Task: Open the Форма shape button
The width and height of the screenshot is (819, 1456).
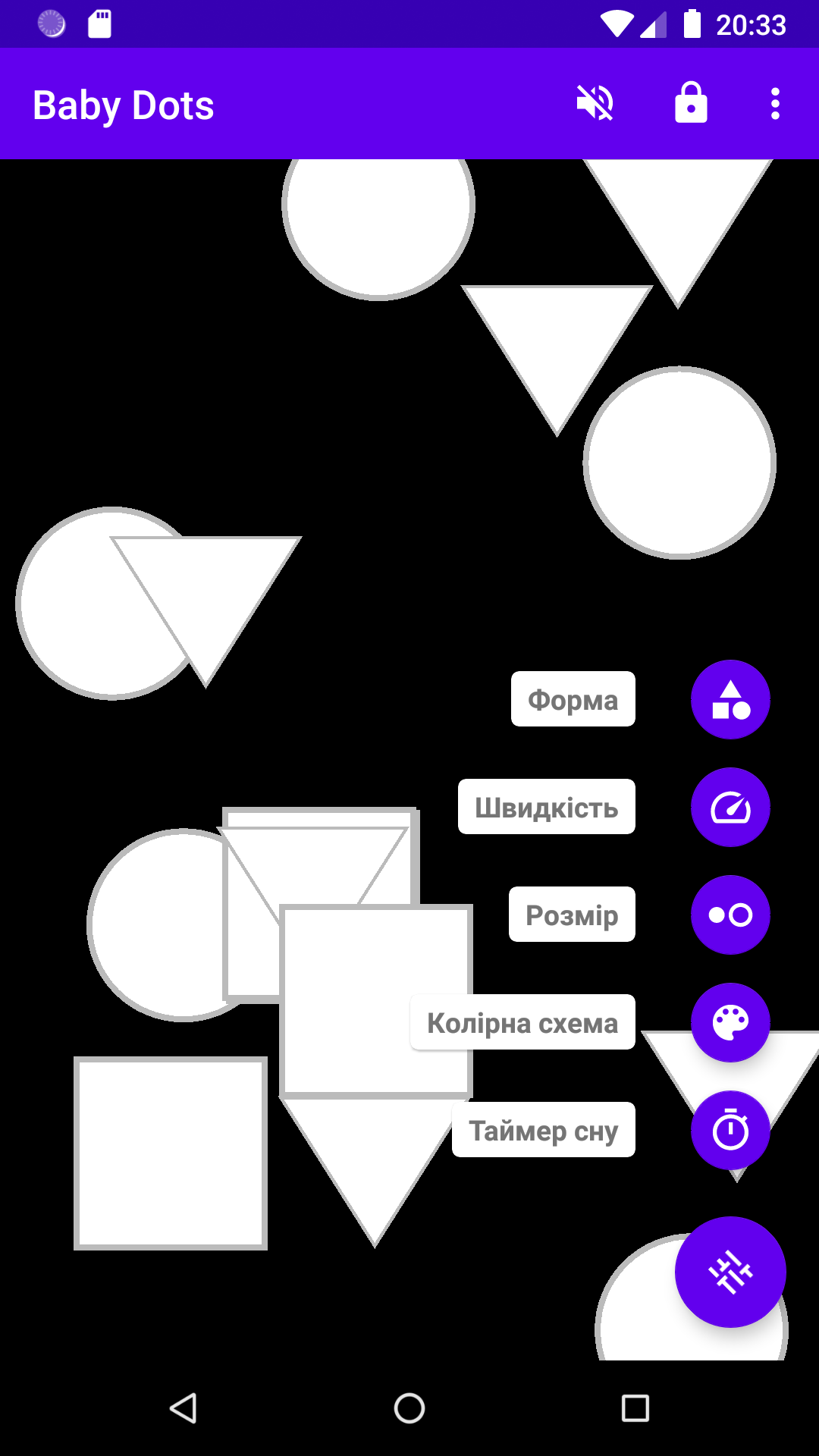Action: [x=730, y=699]
